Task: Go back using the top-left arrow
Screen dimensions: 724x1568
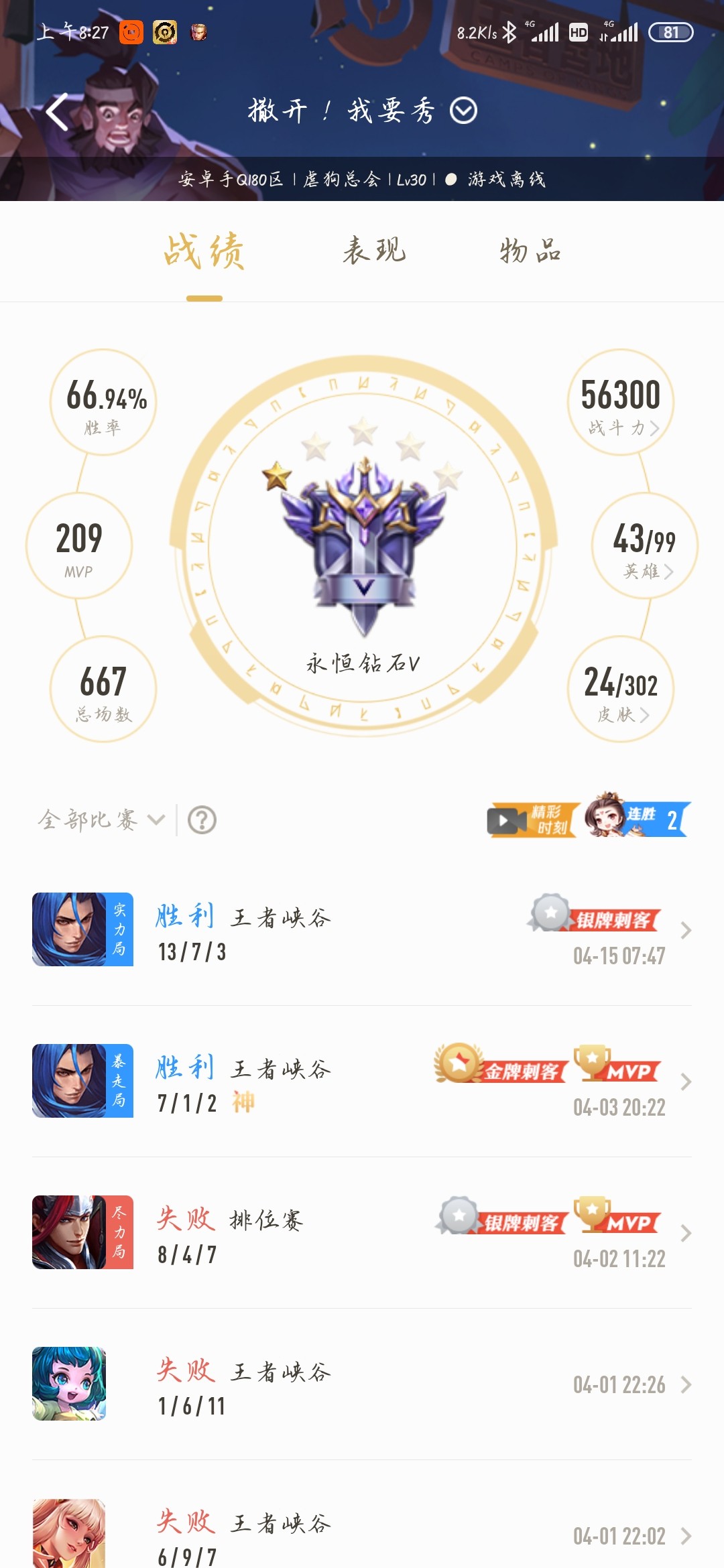Action: click(58, 111)
